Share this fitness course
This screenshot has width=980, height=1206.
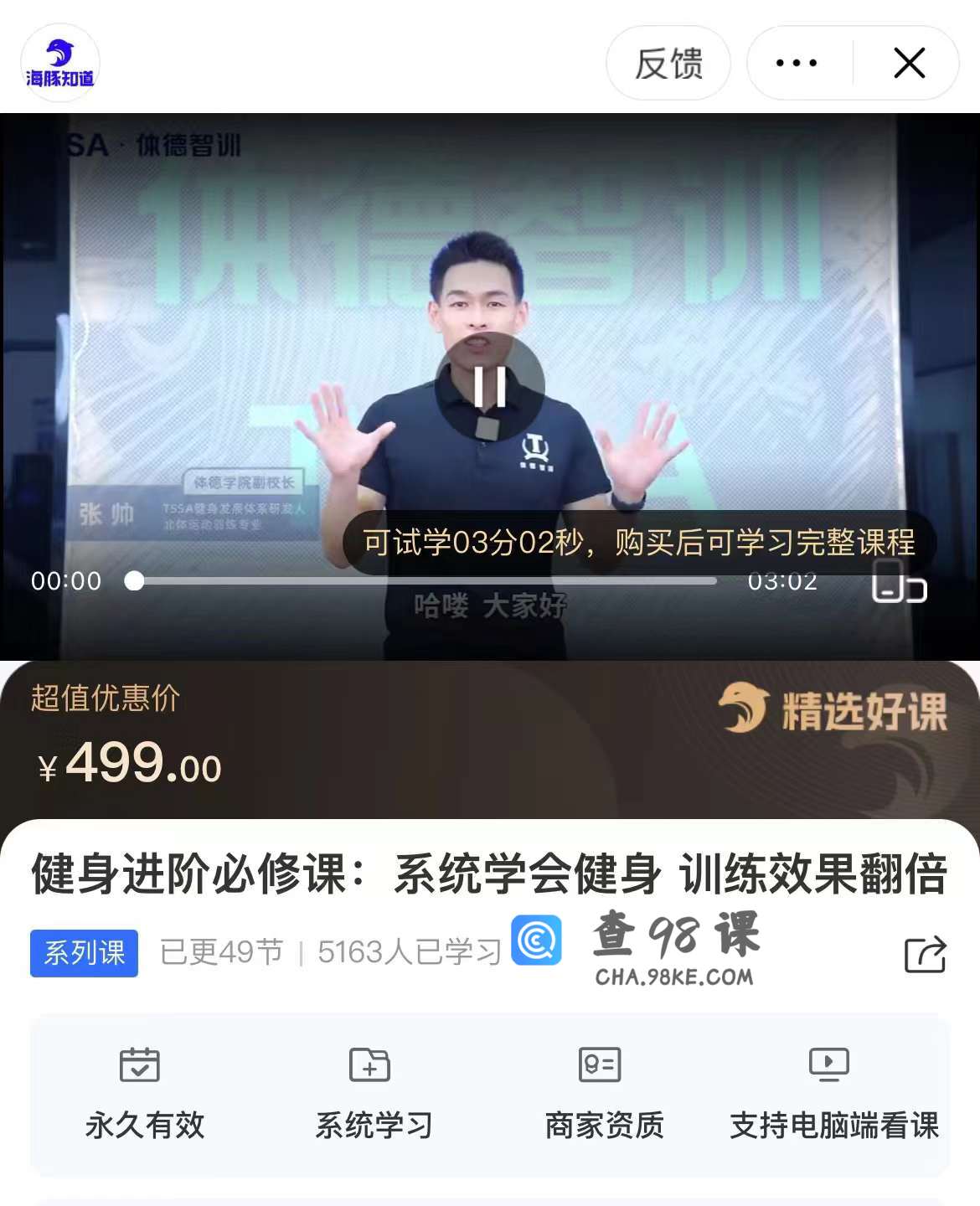pos(925,954)
